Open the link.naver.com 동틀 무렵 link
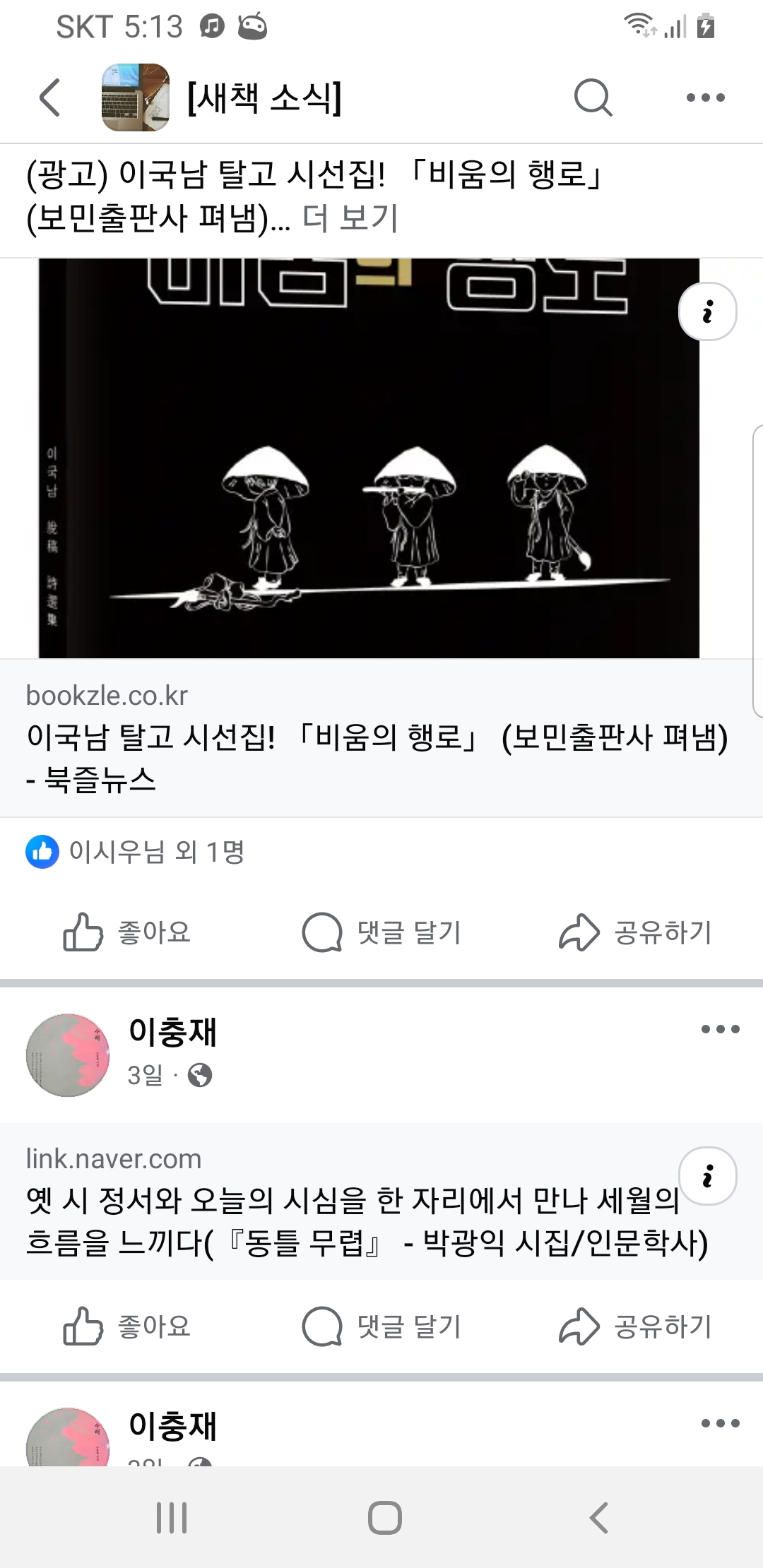This screenshot has width=763, height=1568. coord(353,1220)
